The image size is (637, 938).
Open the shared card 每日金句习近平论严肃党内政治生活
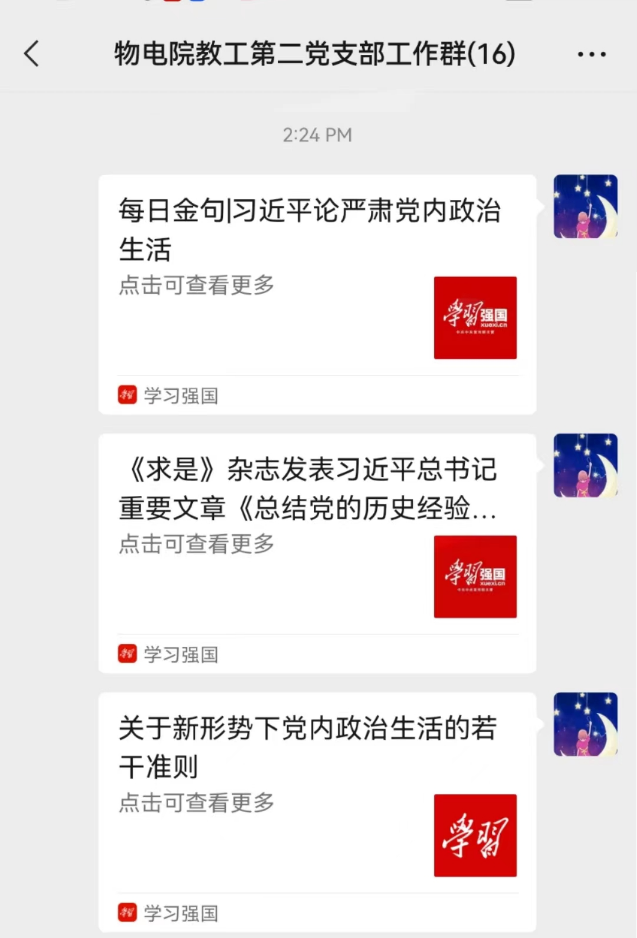[316, 290]
